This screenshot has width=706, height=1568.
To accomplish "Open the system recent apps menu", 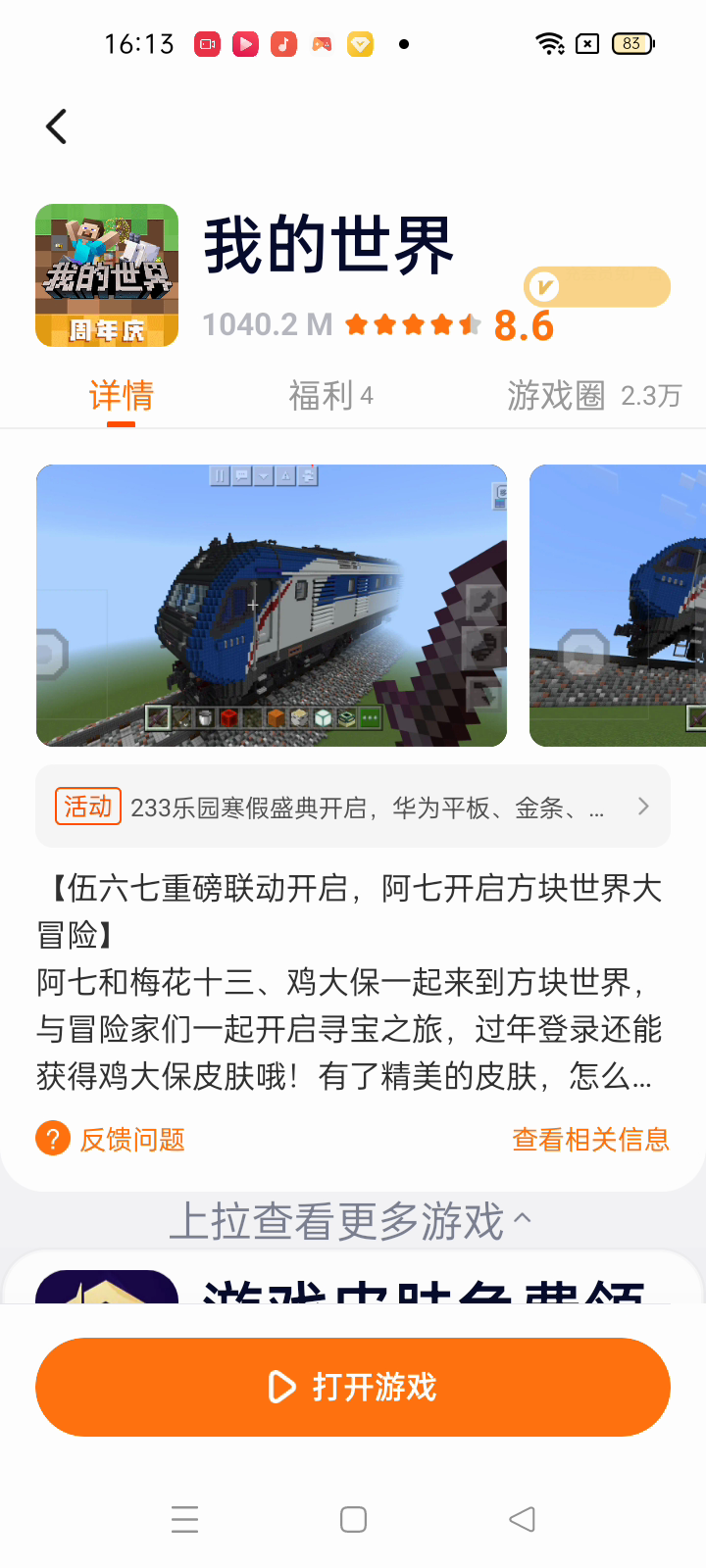I will pos(185,1520).
